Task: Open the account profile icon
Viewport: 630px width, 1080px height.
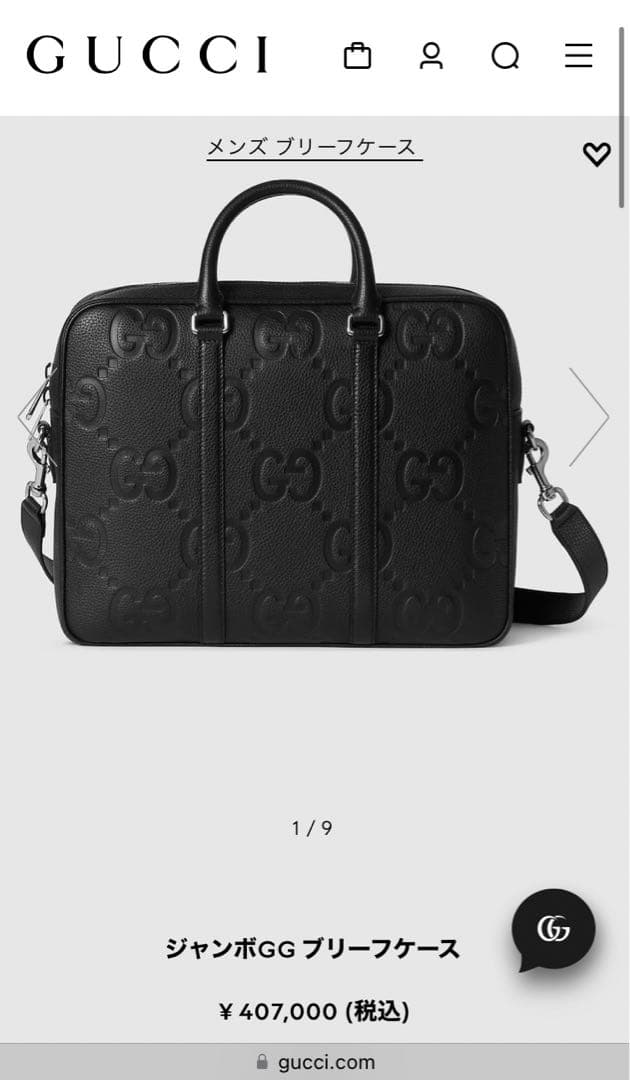Action: (431, 55)
